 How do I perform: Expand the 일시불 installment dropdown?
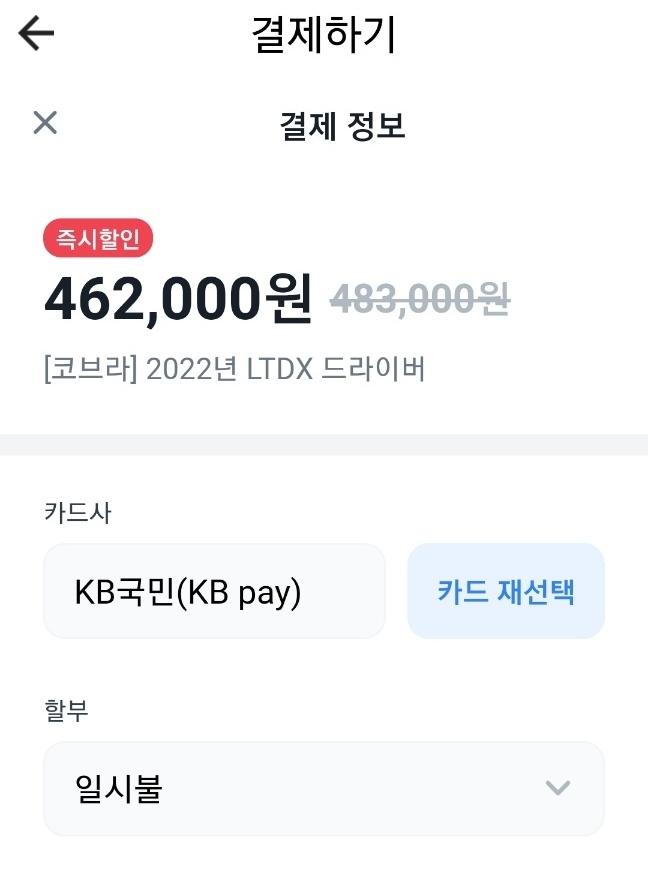(x=323, y=788)
